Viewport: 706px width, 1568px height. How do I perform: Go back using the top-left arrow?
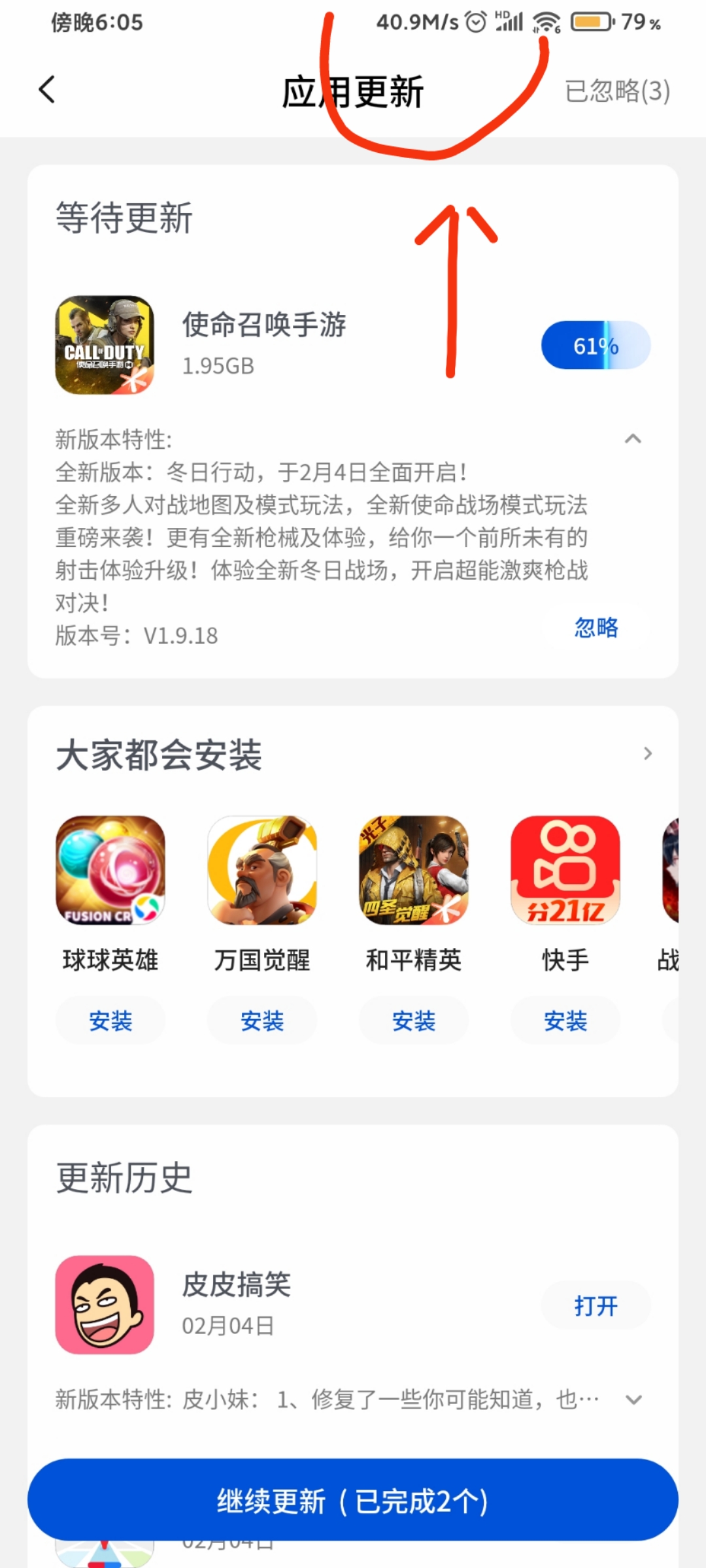[46, 90]
